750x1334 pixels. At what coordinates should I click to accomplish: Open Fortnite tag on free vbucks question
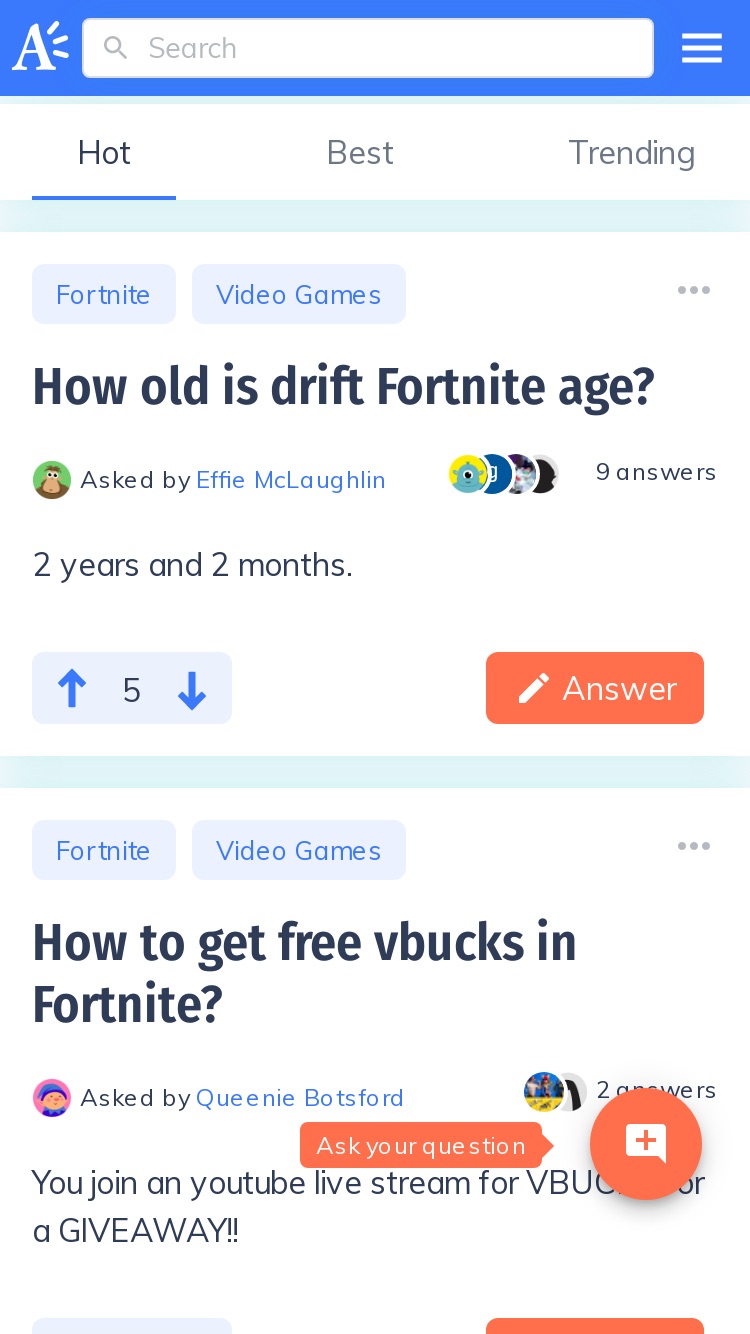tap(104, 850)
